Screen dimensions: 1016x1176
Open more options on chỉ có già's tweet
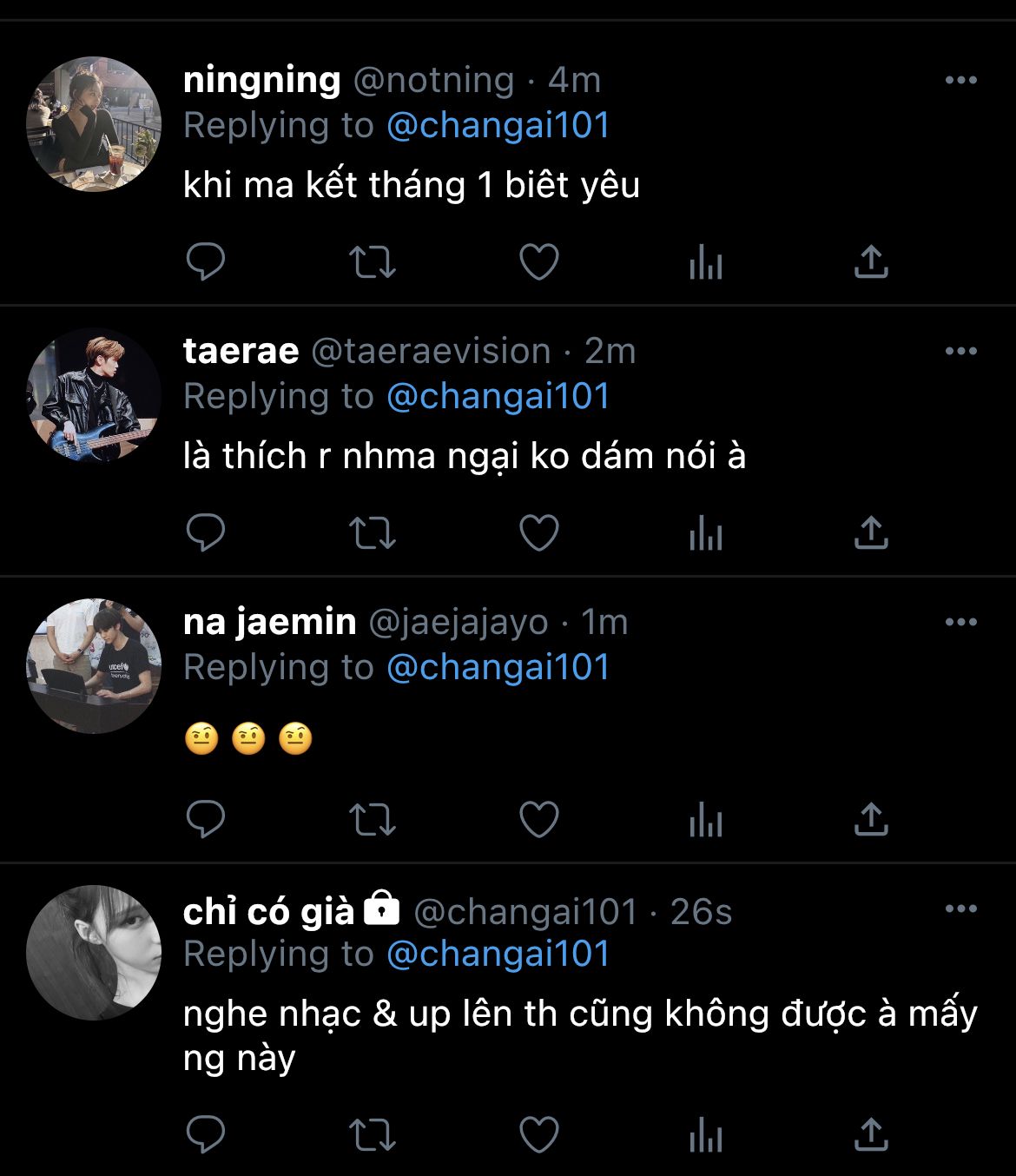[x=960, y=909]
